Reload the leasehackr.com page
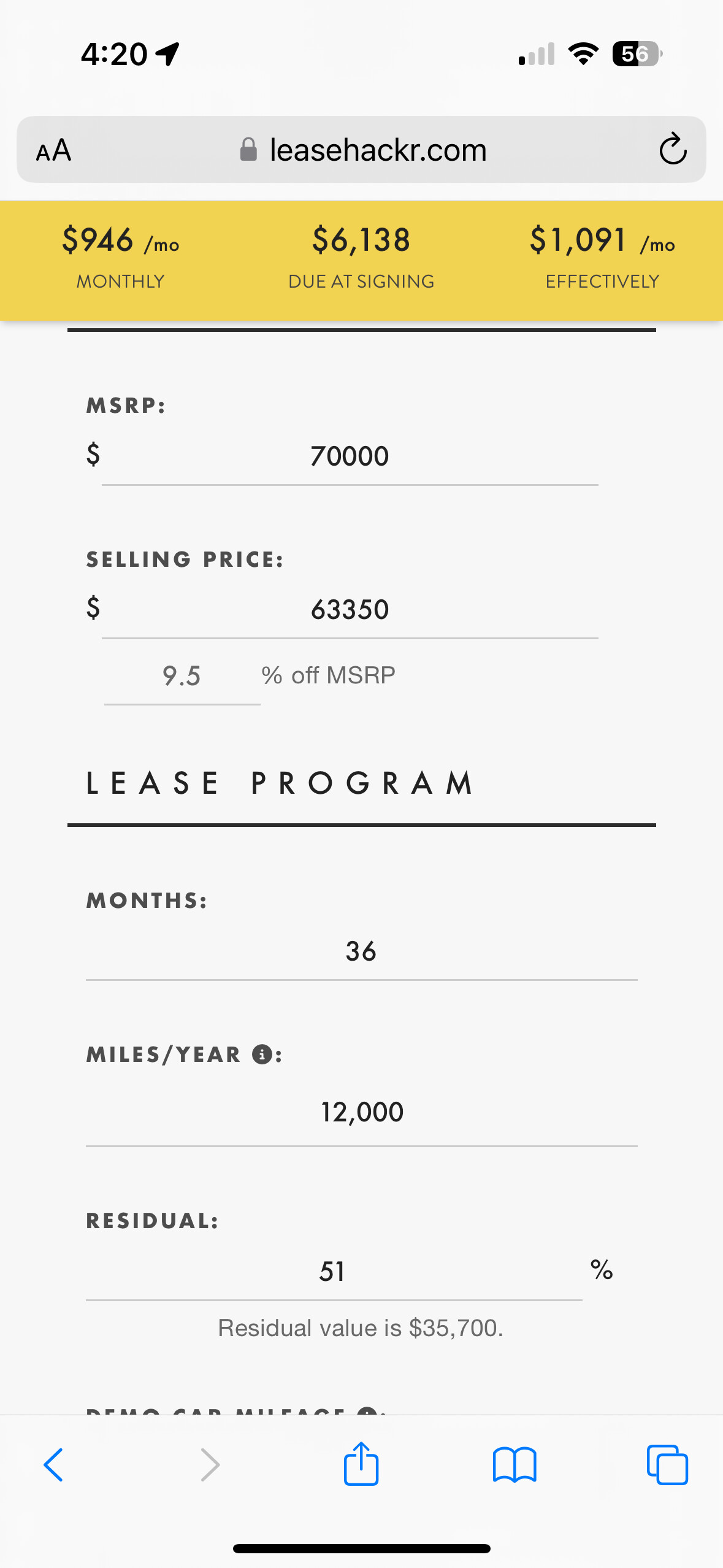 point(673,149)
